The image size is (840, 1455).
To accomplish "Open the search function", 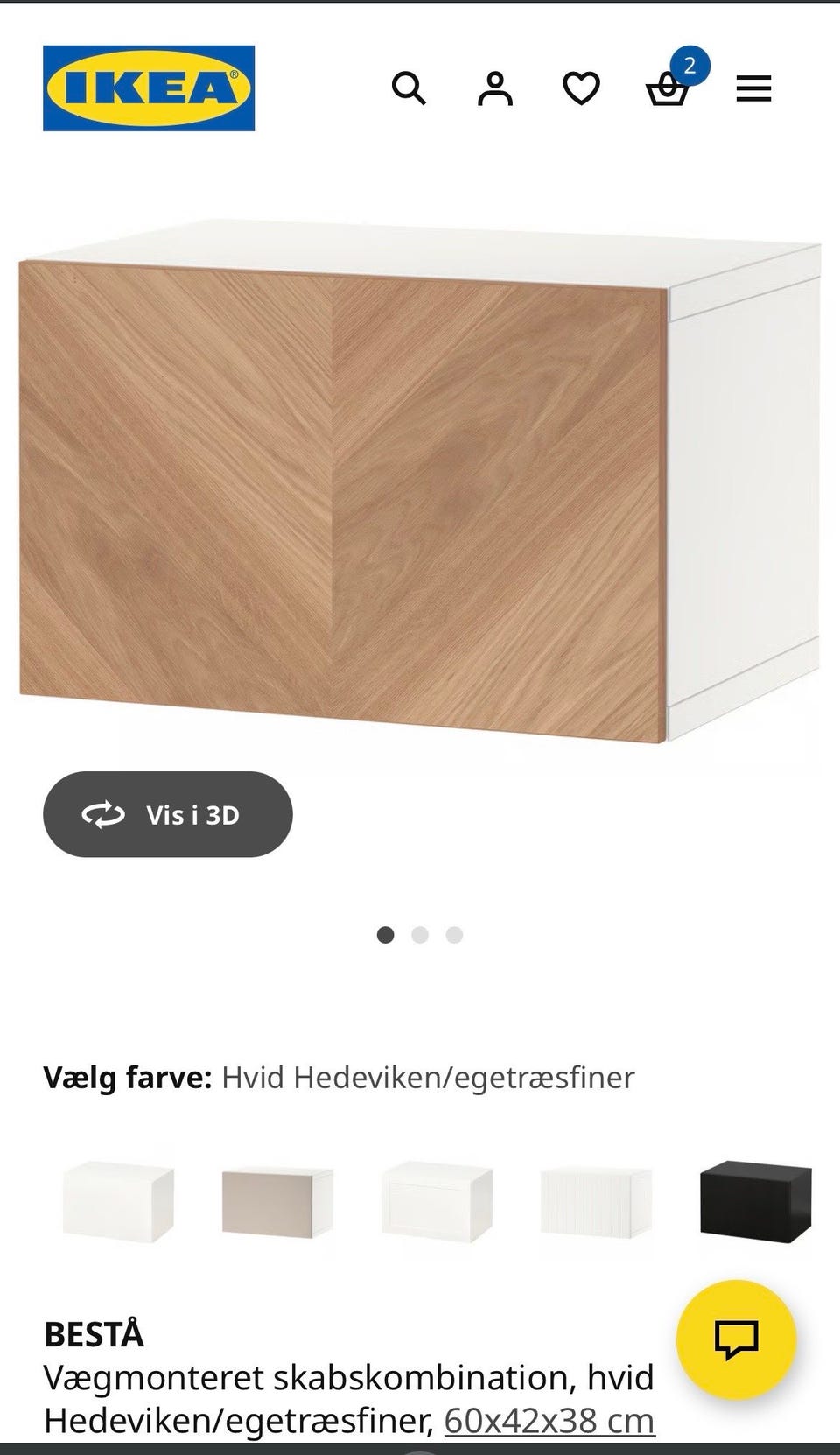I will (x=409, y=89).
